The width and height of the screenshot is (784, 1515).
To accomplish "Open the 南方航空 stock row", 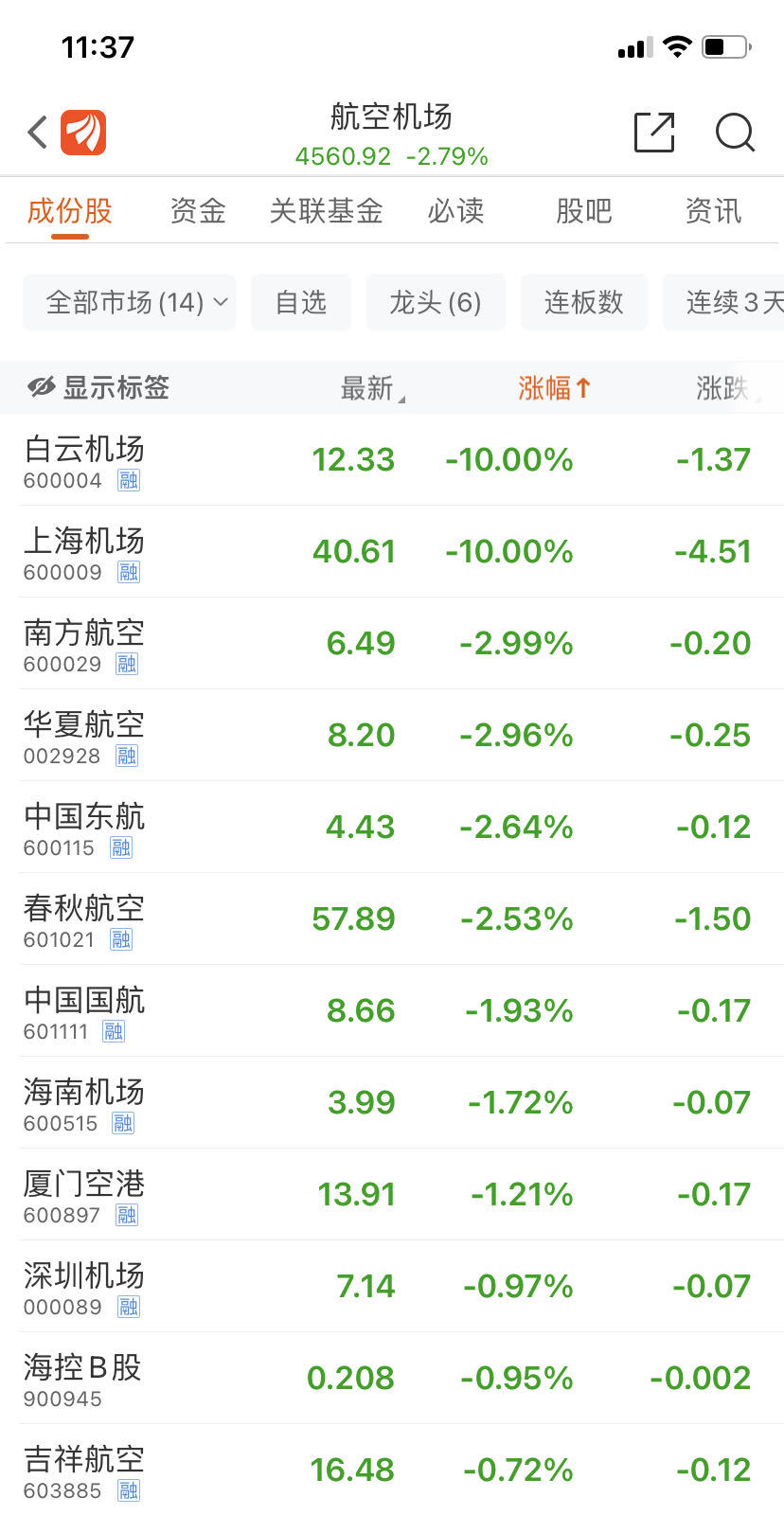I will pyautogui.click(x=392, y=643).
